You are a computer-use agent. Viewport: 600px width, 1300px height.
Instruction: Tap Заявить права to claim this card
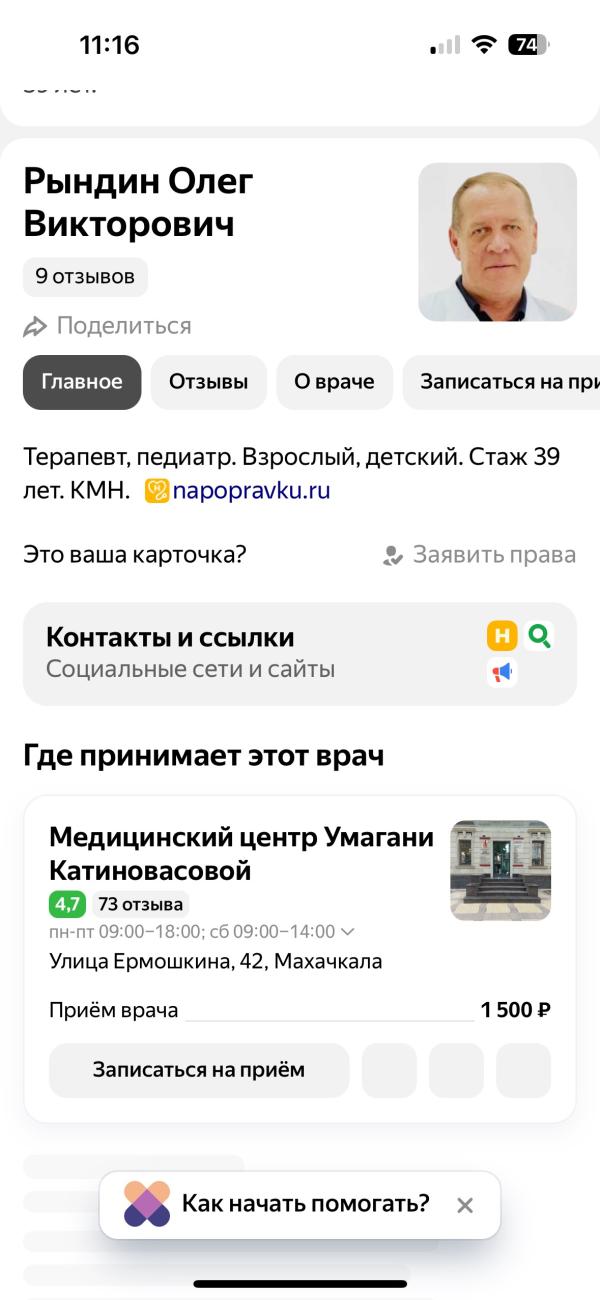tap(480, 555)
